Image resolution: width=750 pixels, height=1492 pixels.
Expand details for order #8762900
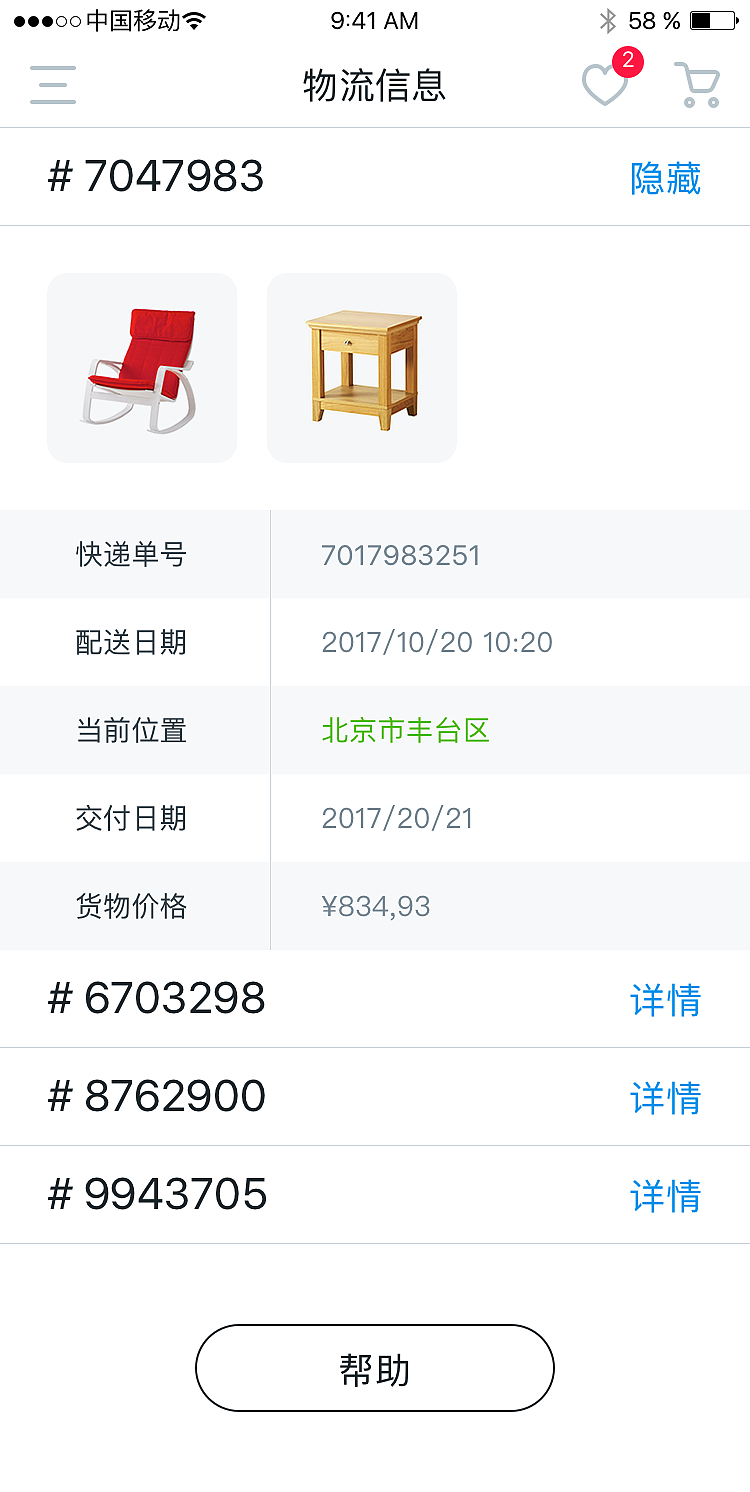click(x=666, y=1097)
